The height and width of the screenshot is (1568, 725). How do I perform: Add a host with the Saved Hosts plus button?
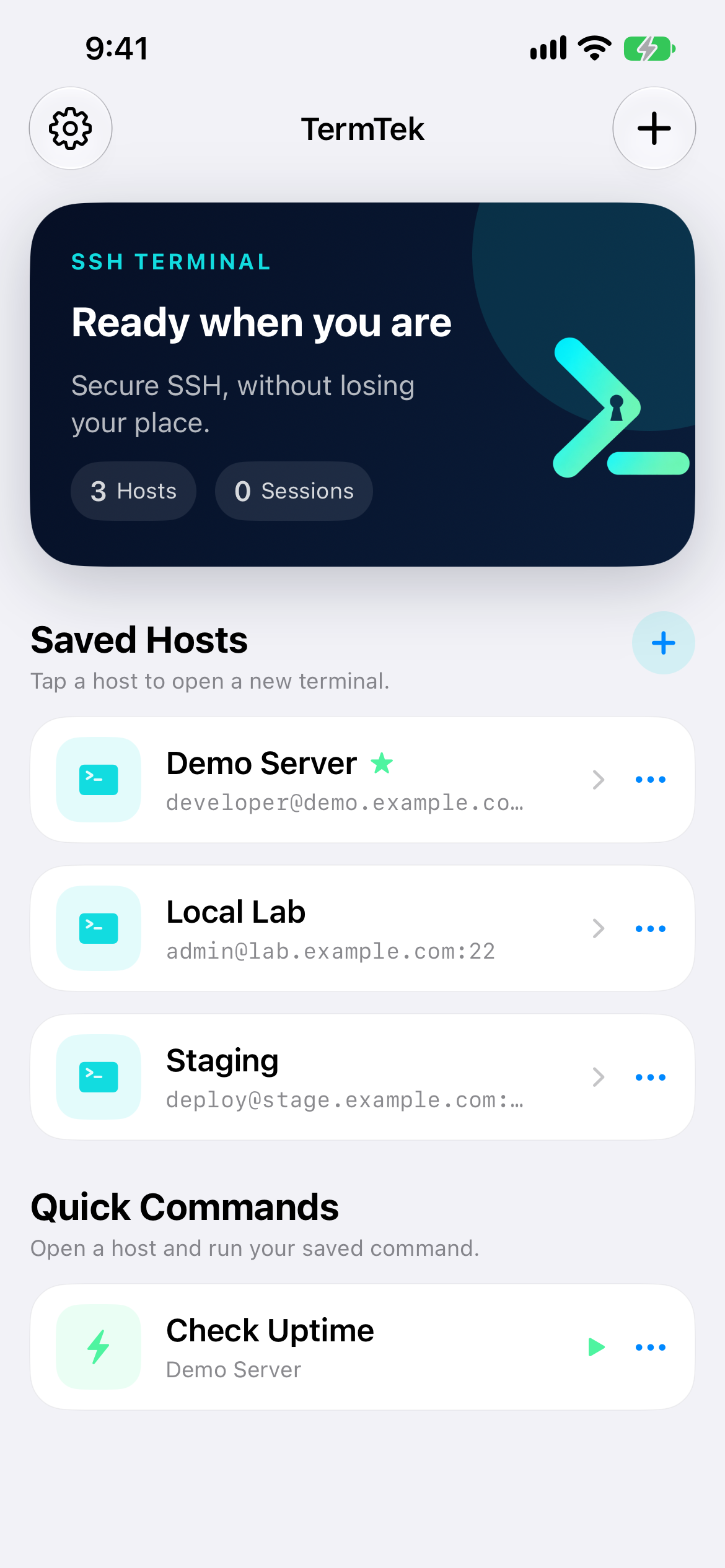pos(663,643)
